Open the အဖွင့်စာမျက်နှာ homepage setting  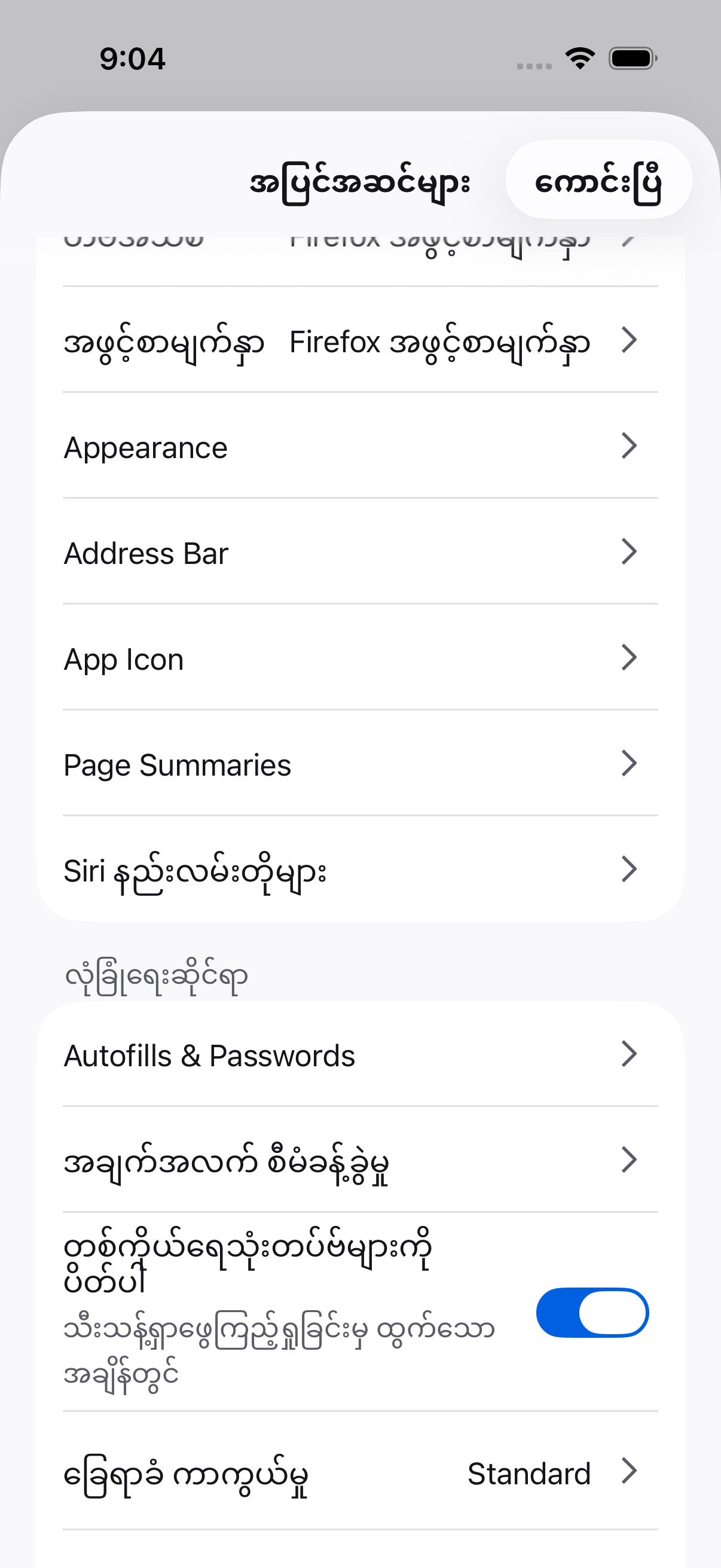pyautogui.click(x=360, y=341)
